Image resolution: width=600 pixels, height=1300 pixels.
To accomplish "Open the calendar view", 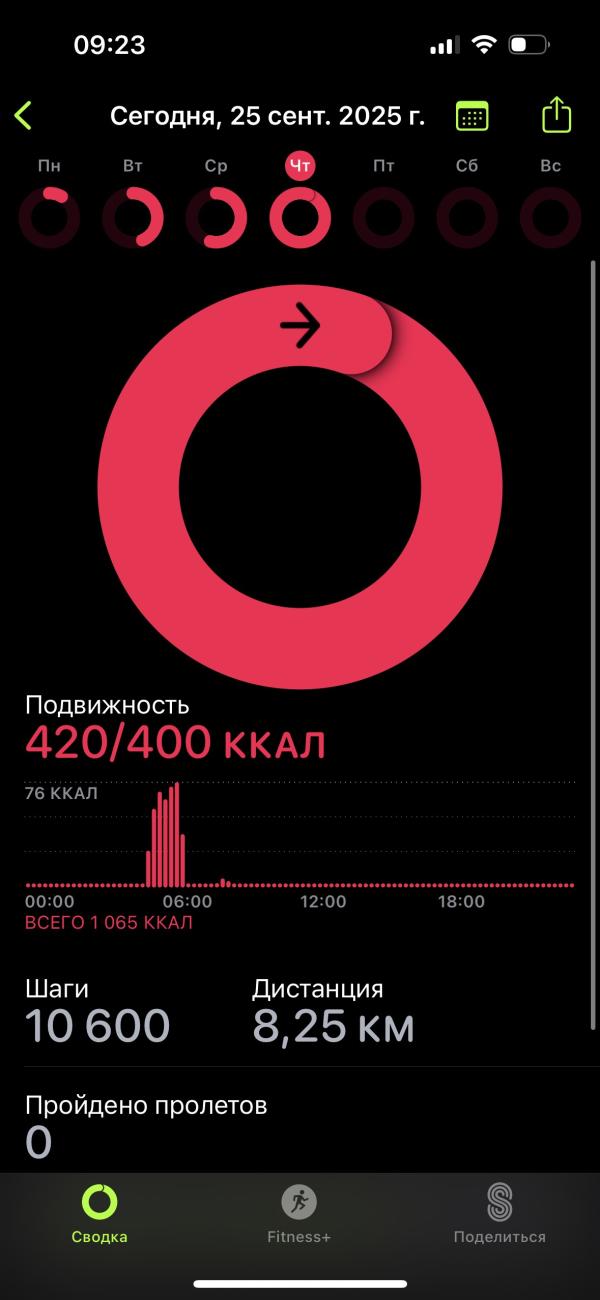I will coord(472,116).
